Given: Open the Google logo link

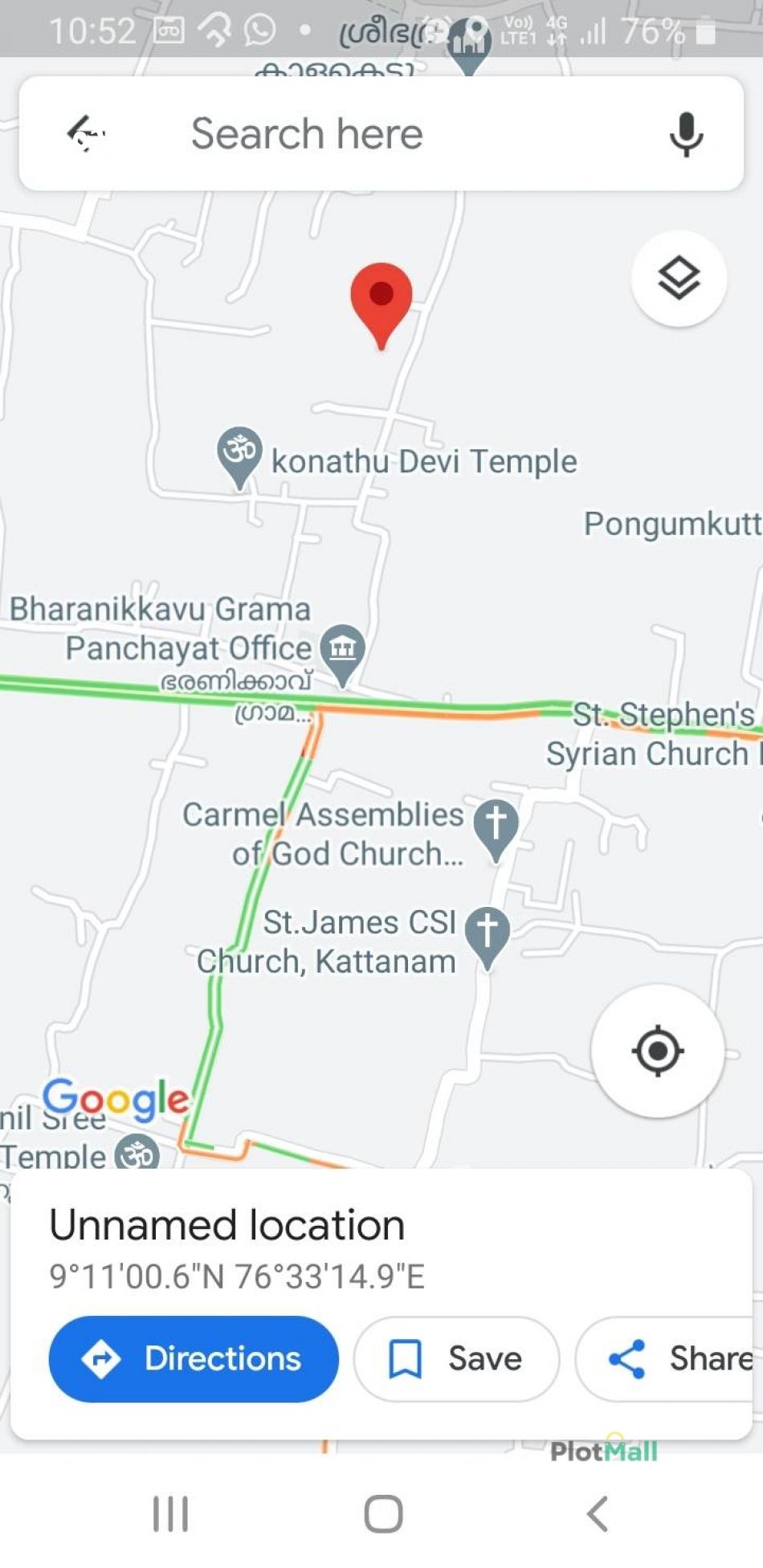Looking at the screenshot, I should [116, 1099].
